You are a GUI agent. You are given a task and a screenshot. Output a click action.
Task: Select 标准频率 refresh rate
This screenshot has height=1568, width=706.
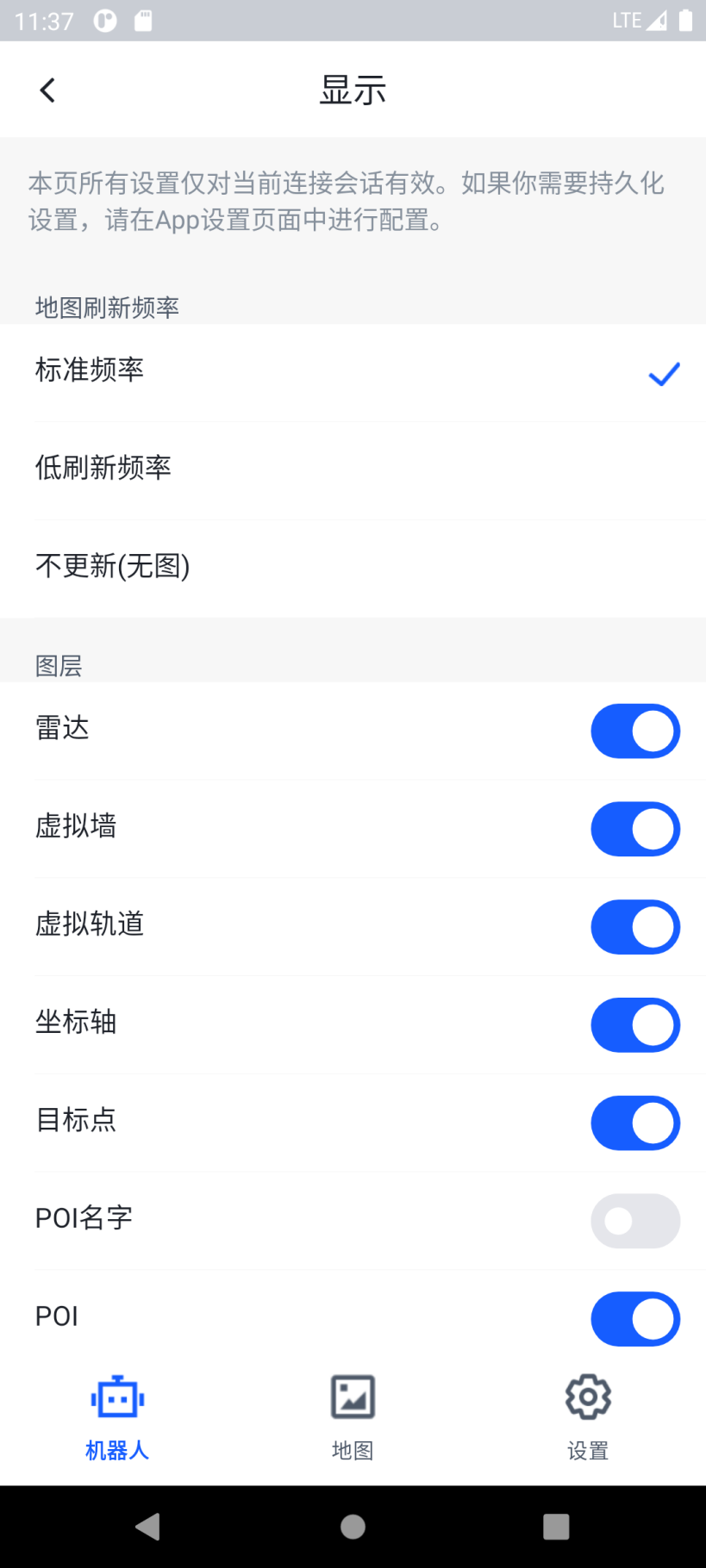tap(353, 373)
